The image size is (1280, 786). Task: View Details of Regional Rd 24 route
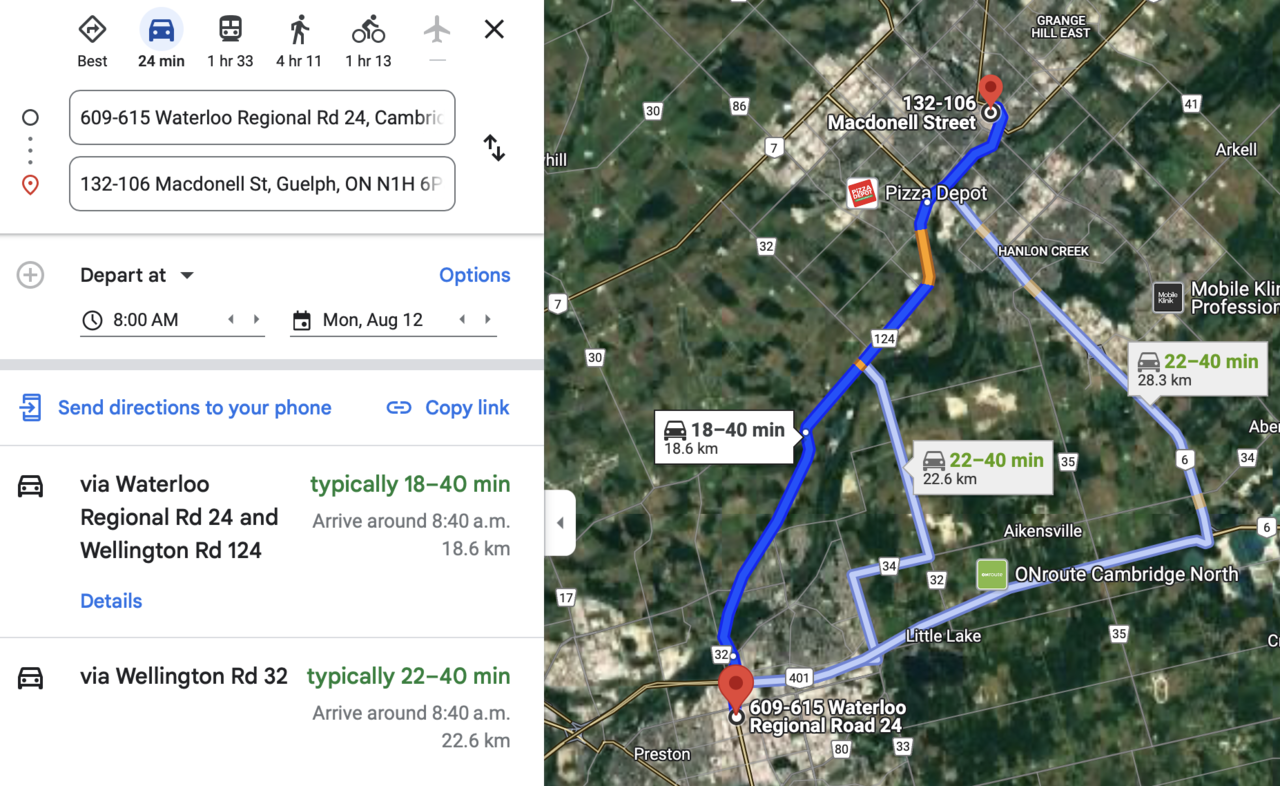click(x=111, y=601)
